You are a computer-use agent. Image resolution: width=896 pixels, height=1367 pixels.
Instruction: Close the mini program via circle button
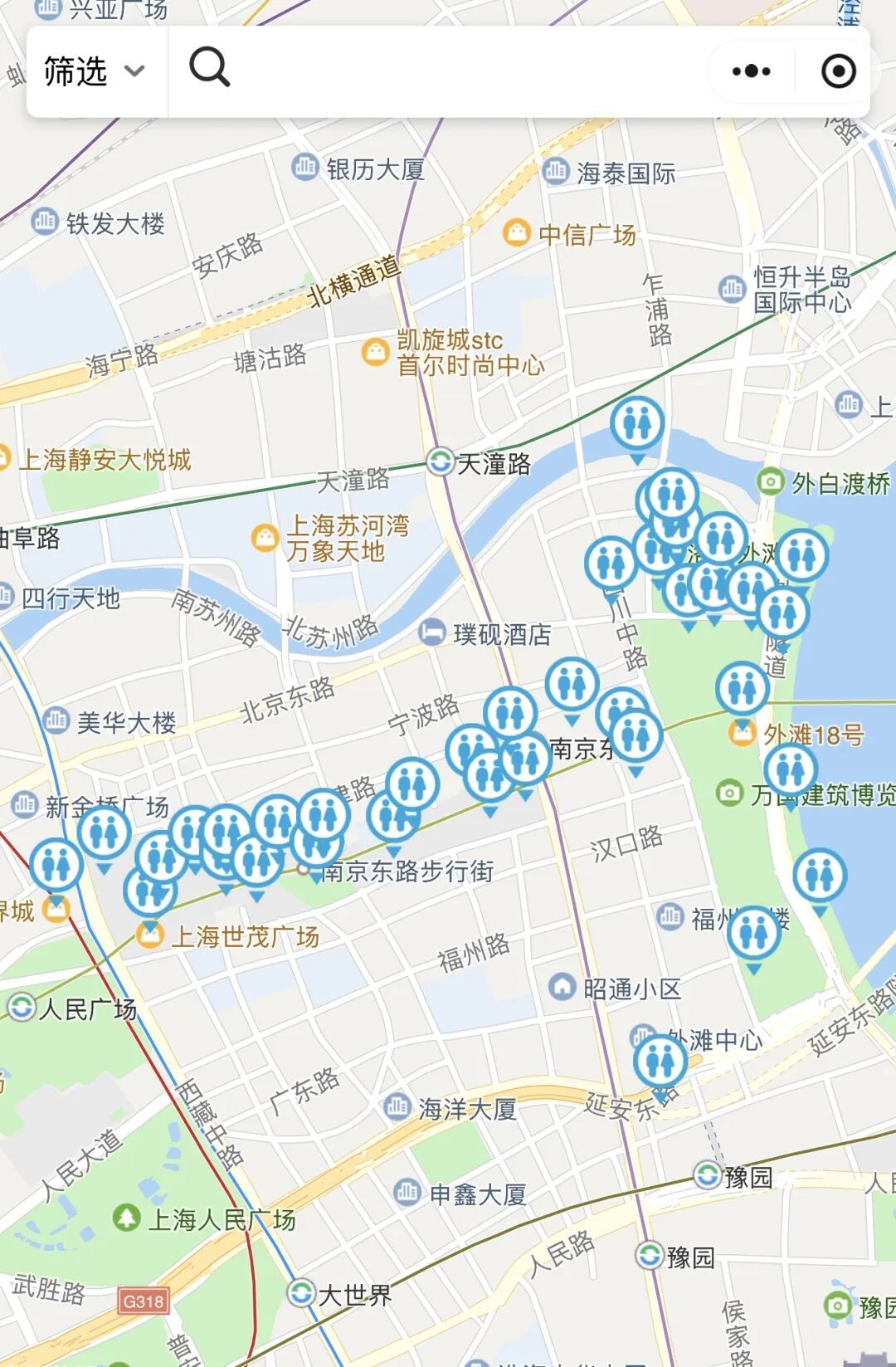point(838,71)
